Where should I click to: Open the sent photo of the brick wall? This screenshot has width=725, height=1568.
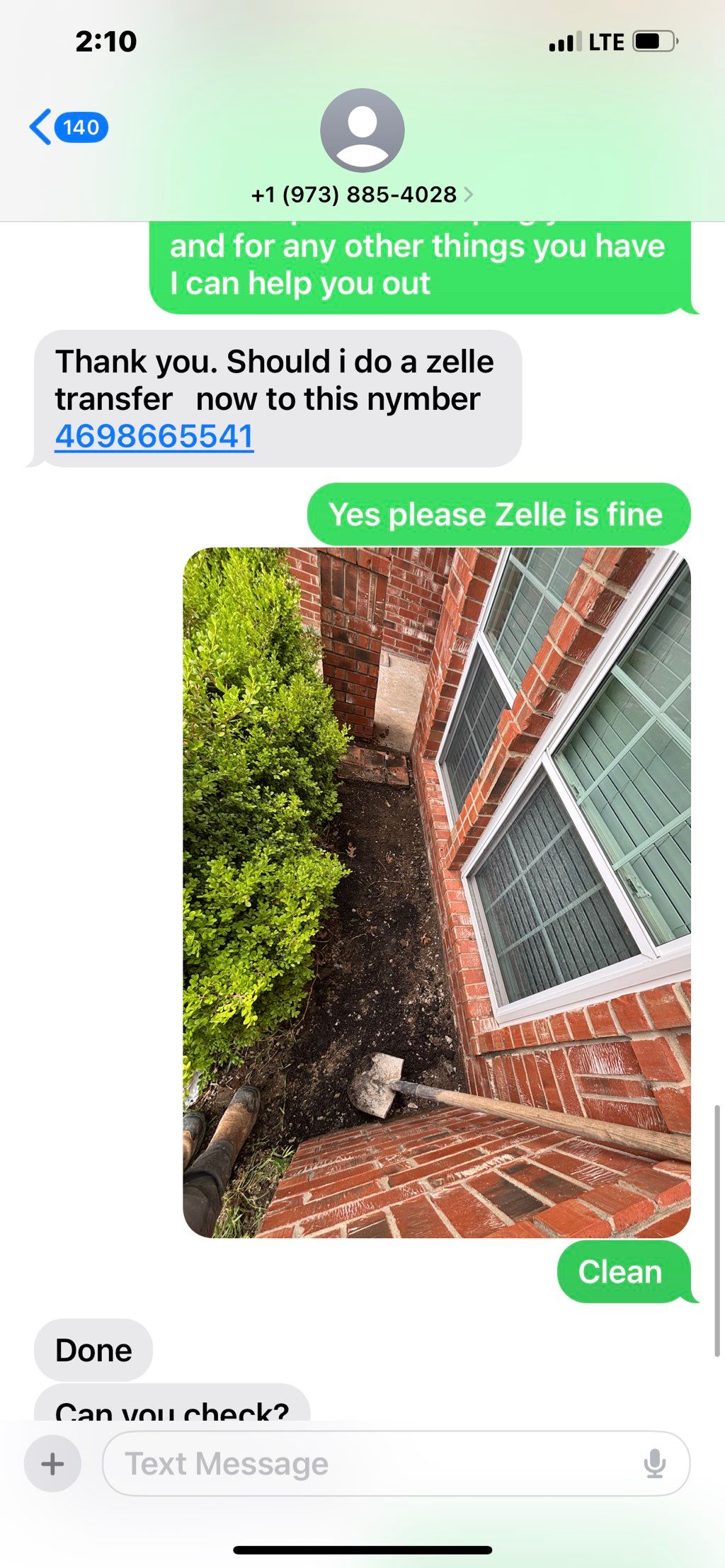click(x=436, y=892)
